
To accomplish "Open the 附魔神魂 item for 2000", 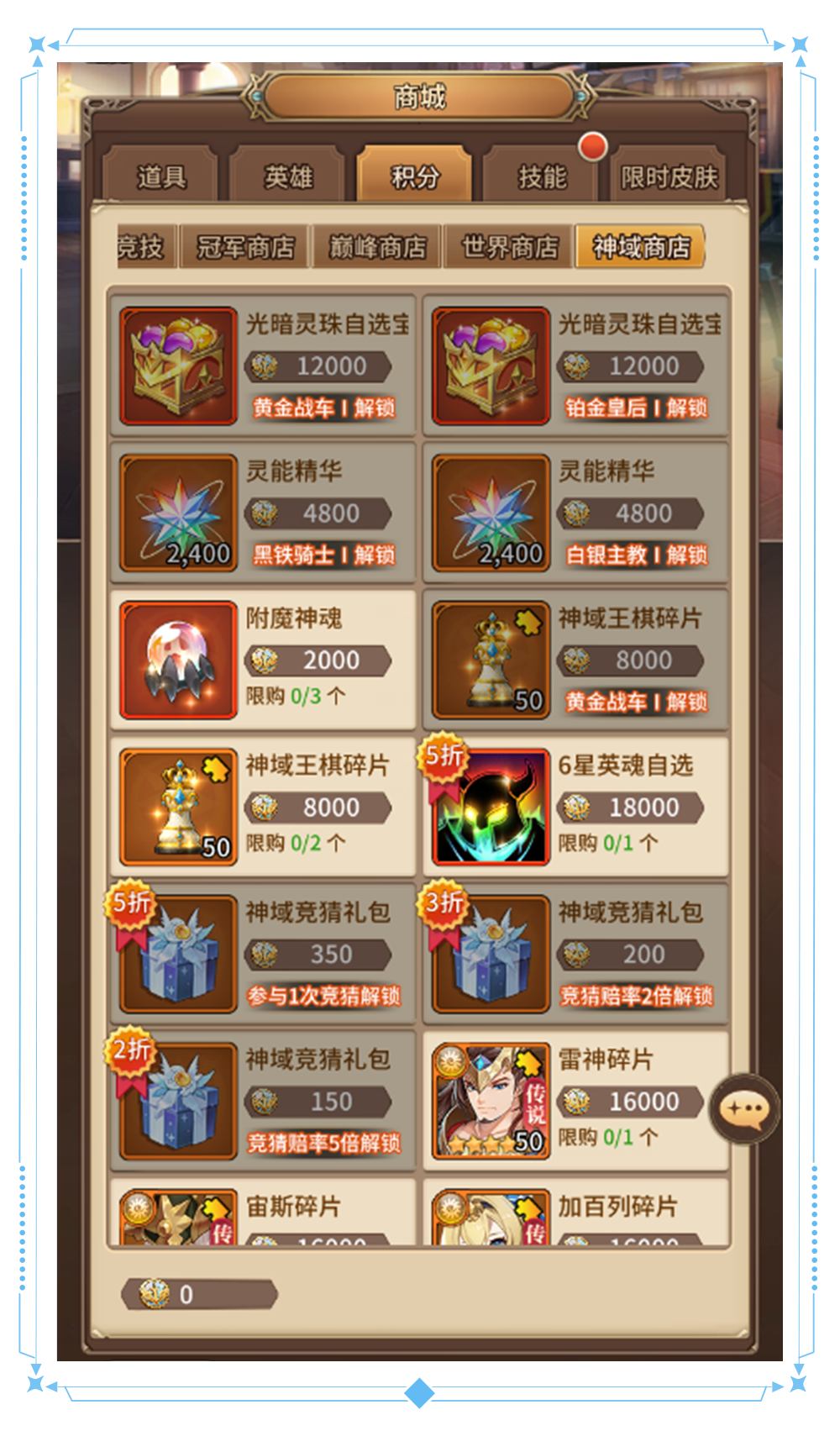I will point(263,660).
